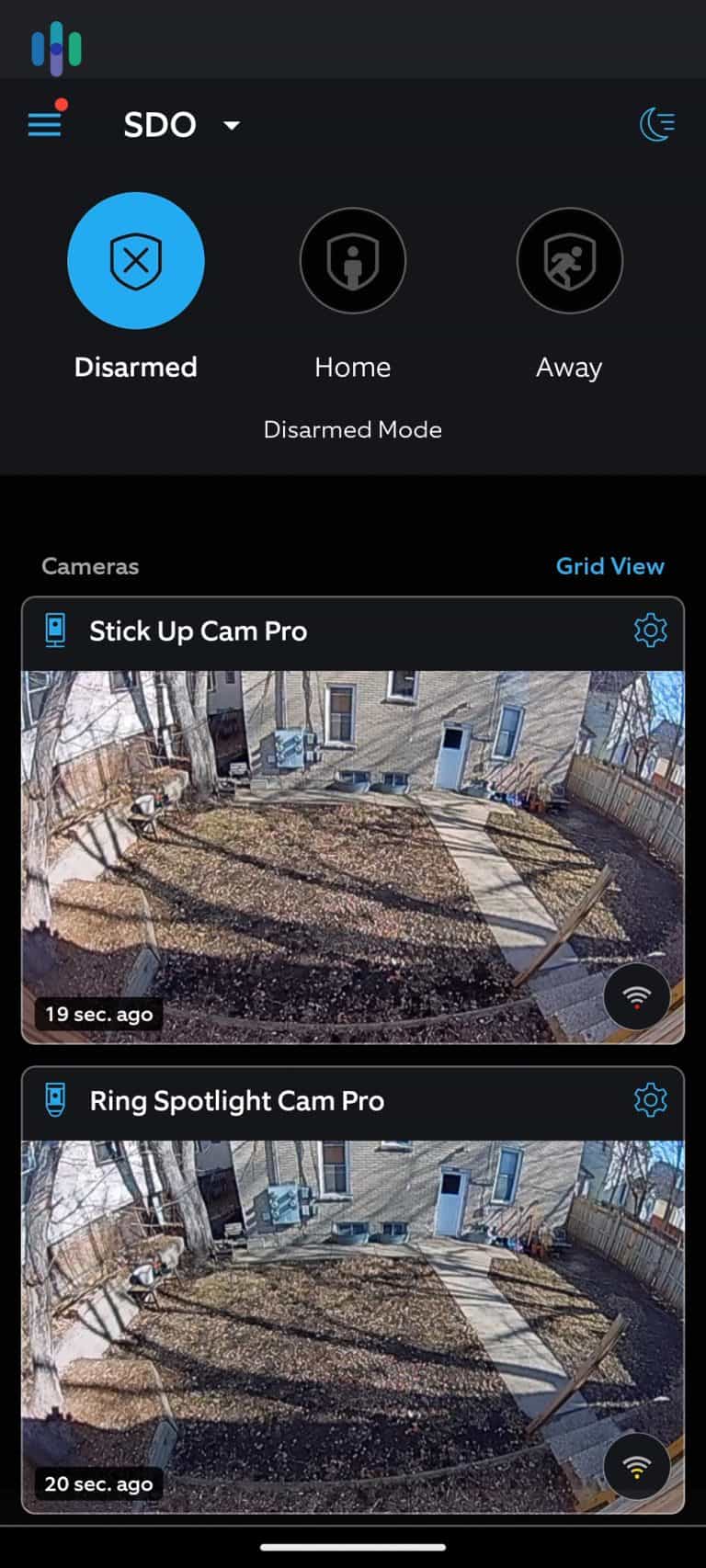Image resolution: width=706 pixels, height=1568 pixels.
Task: Tap the 19 sec. ago timestamp
Action: 100,1014
